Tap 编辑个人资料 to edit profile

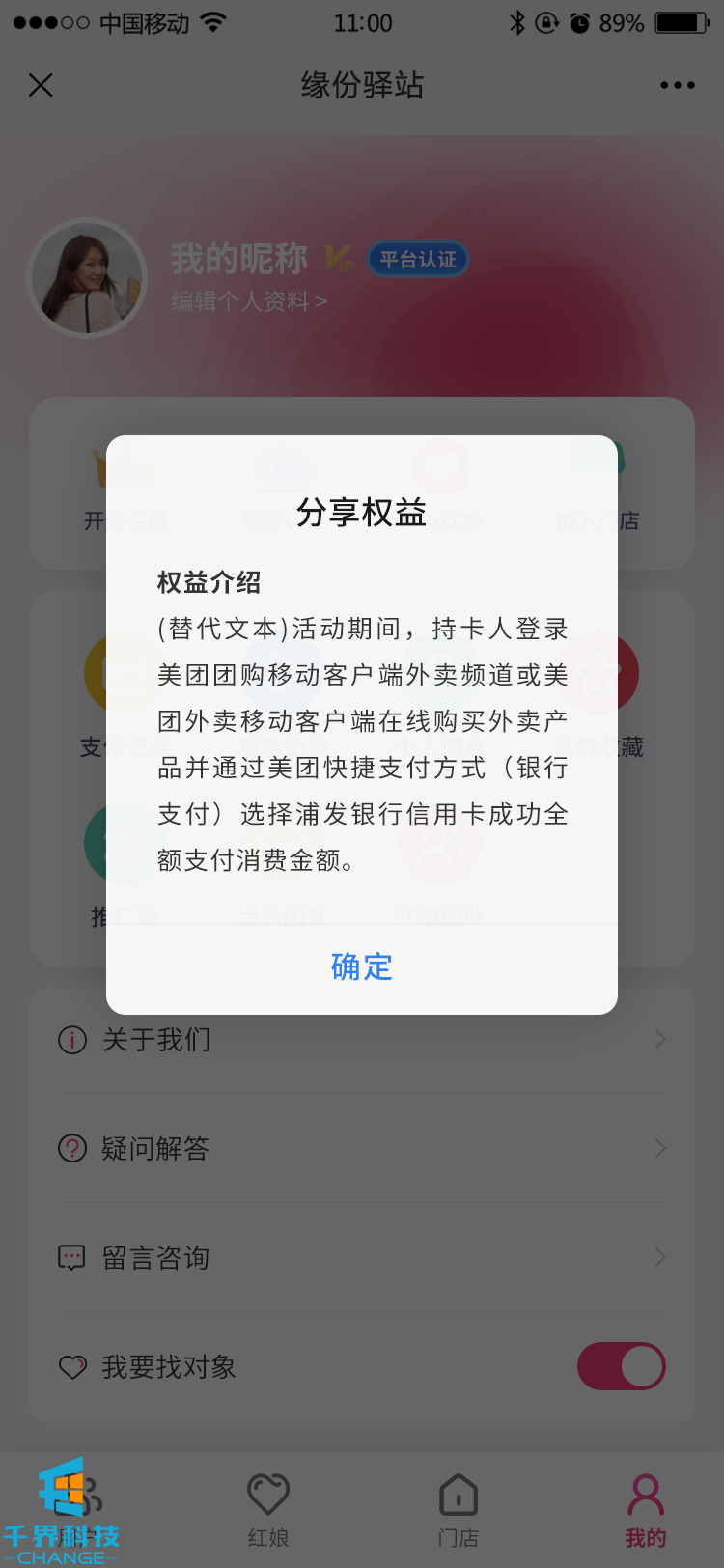pyautogui.click(x=249, y=301)
